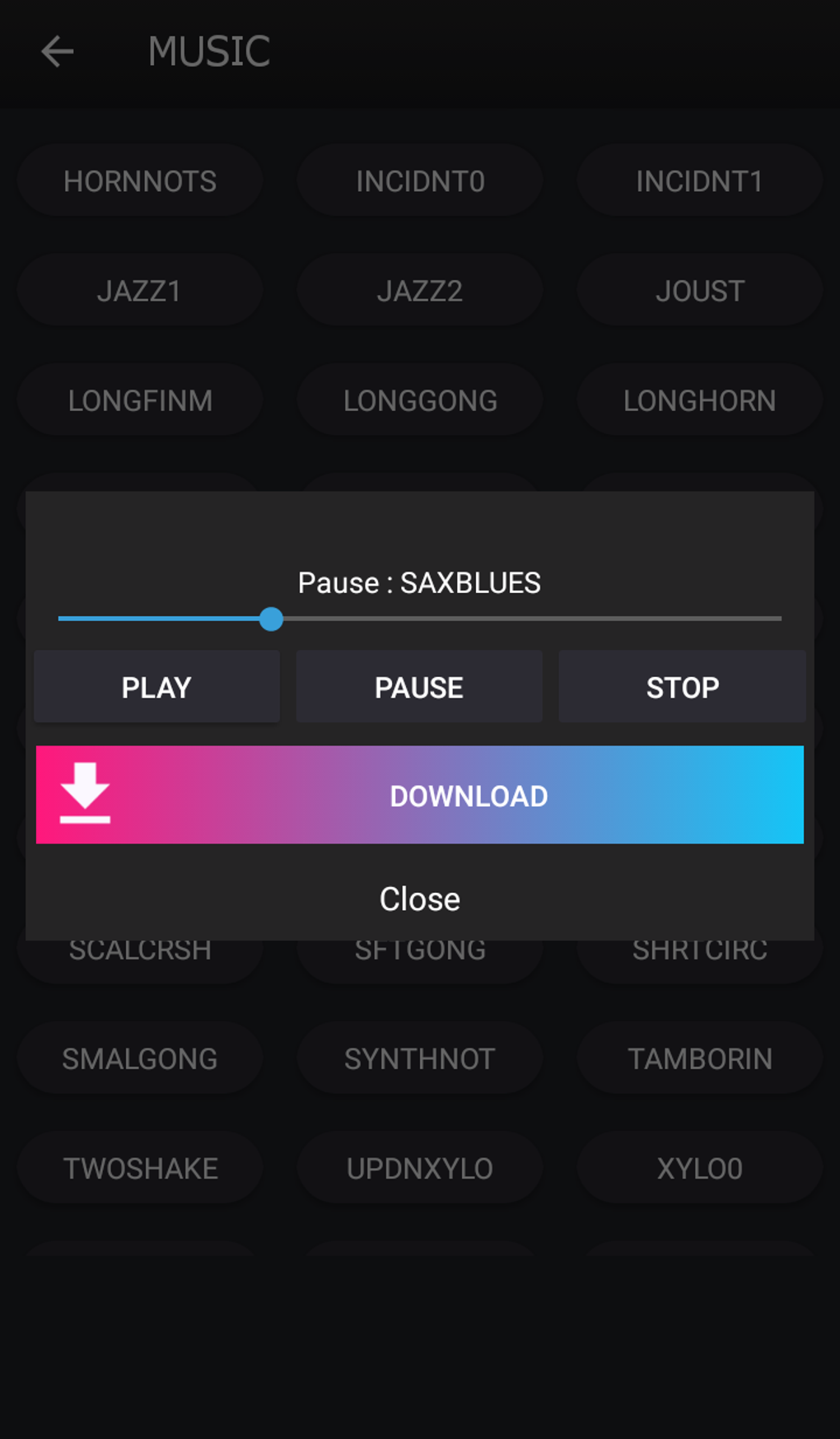The height and width of the screenshot is (1439, 840).
Task: Open the LONGHORN sound
Action: (698, 399)
